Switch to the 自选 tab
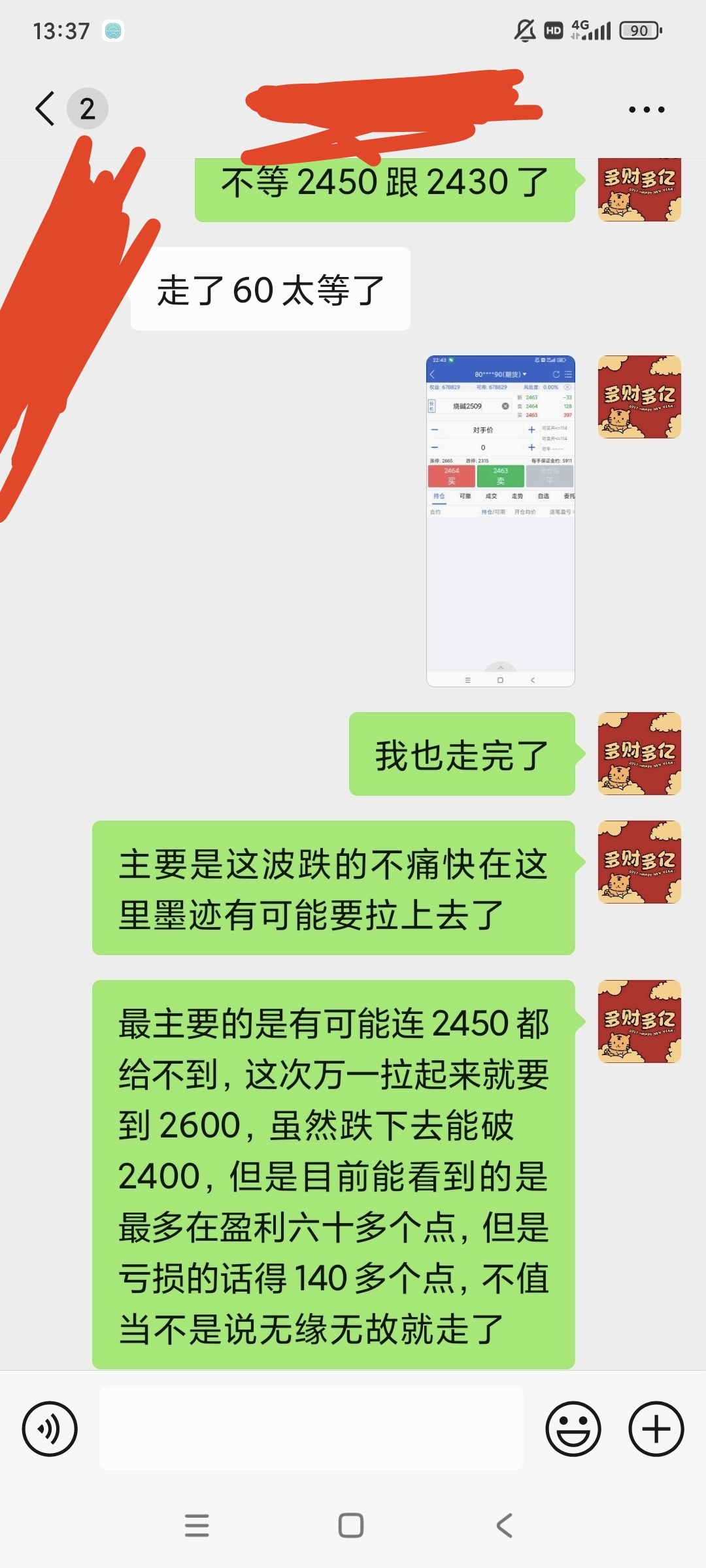This screenshot has height=1568, width=706. tap(543, 496)
